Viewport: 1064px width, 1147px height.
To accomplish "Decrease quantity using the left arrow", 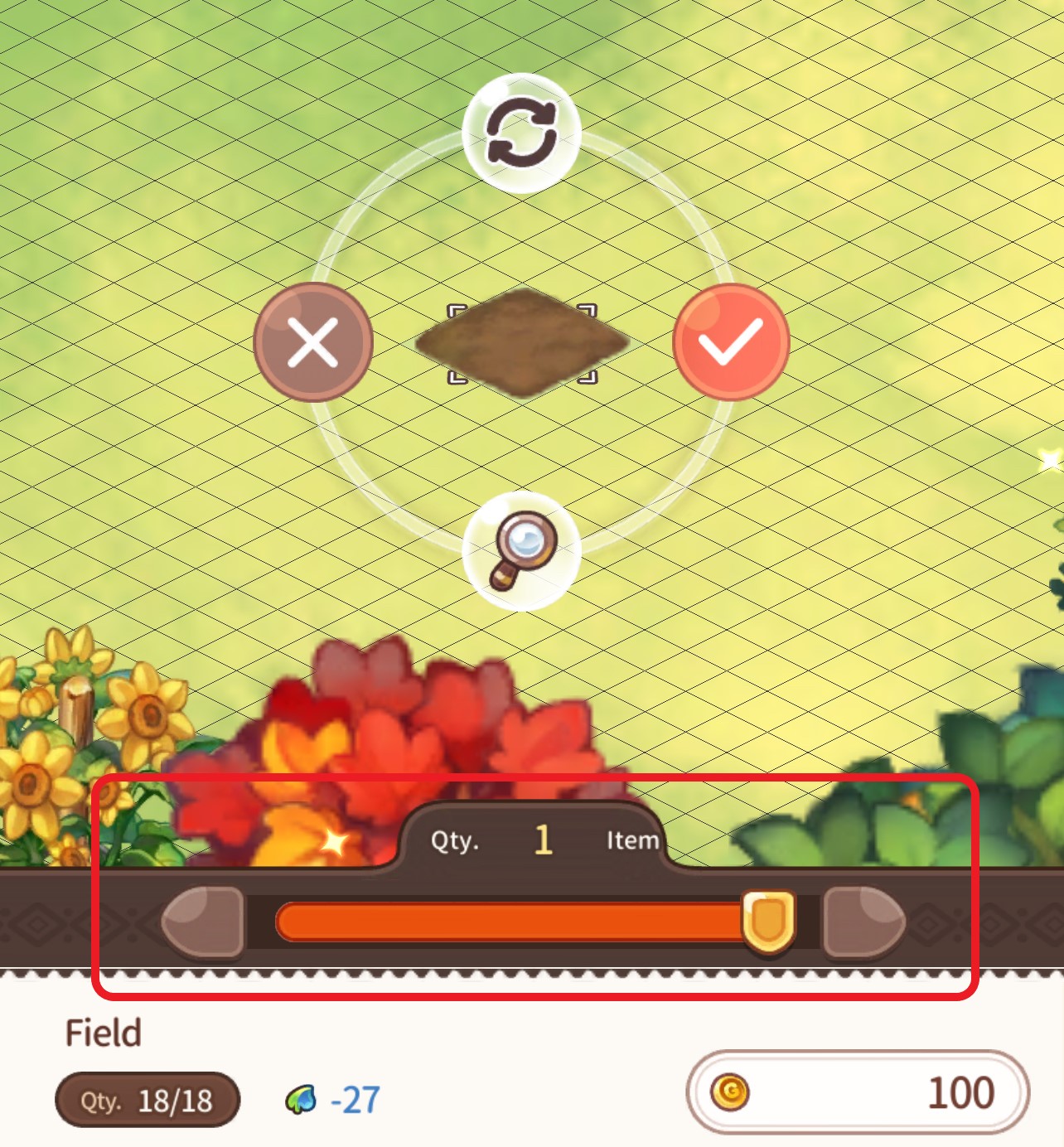I will point(203,922).
